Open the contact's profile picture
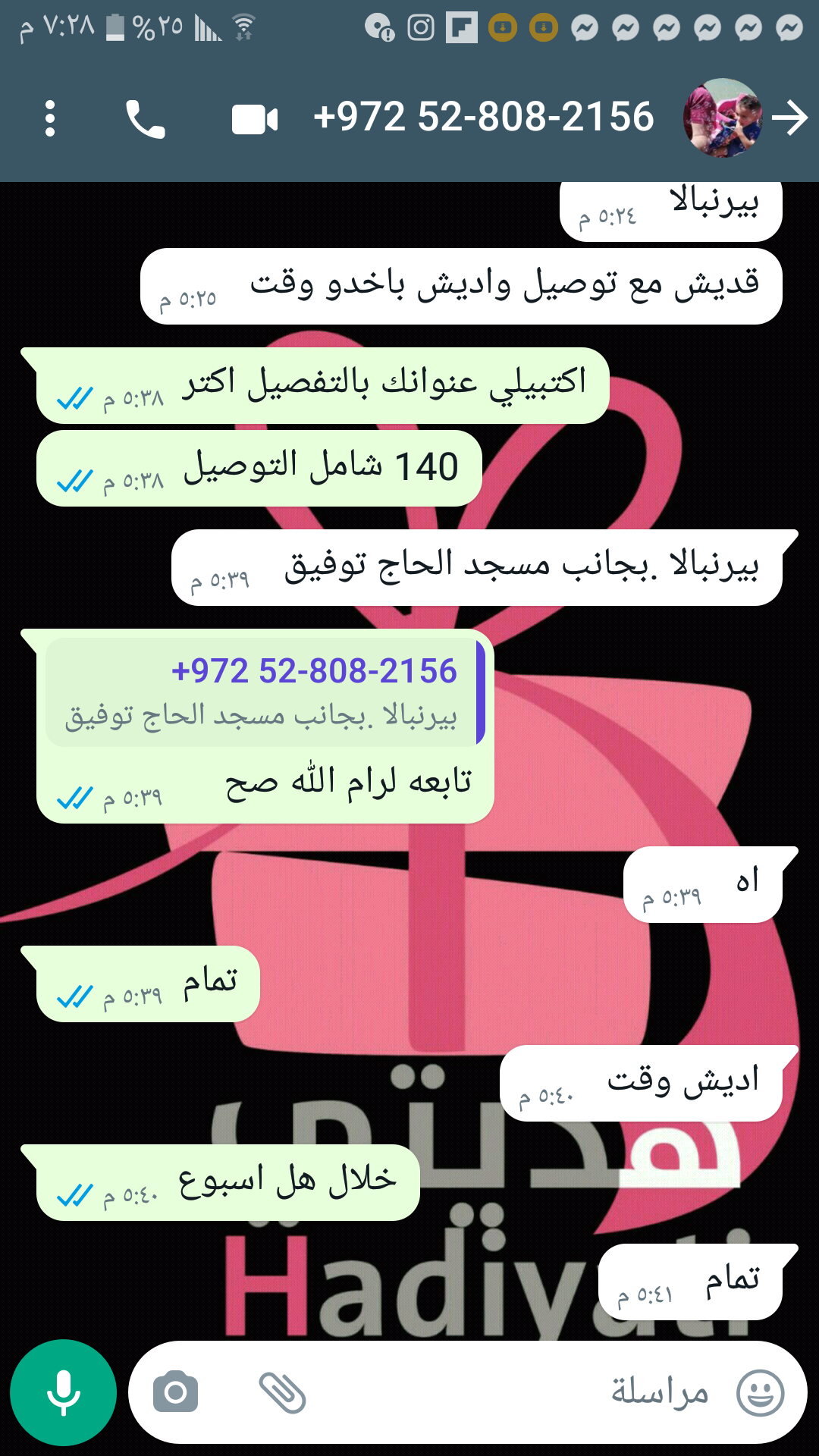 tap(723, 118)
